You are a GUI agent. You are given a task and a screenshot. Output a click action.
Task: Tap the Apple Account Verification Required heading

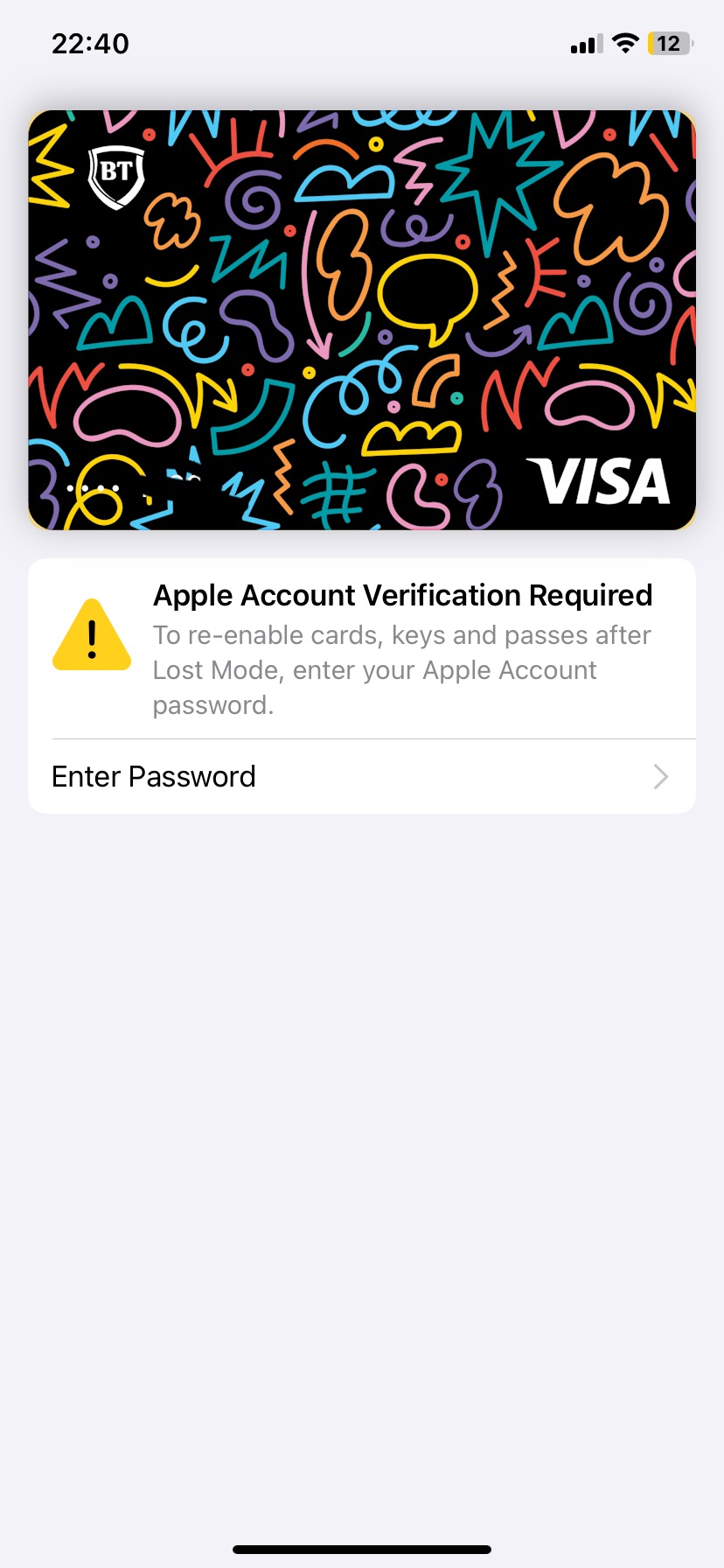coord(402,594)
